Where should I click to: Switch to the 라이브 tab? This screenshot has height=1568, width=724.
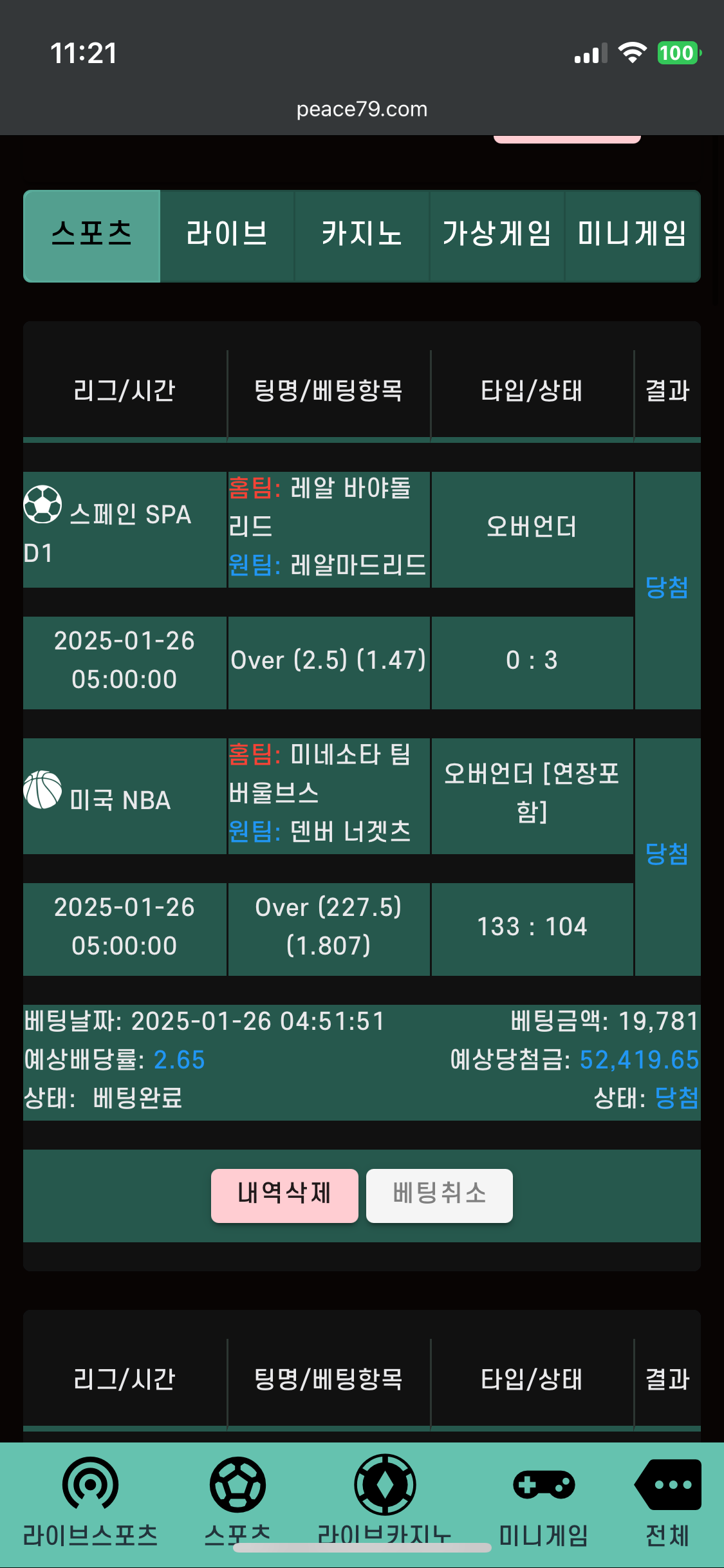click(x=227, y=236)
